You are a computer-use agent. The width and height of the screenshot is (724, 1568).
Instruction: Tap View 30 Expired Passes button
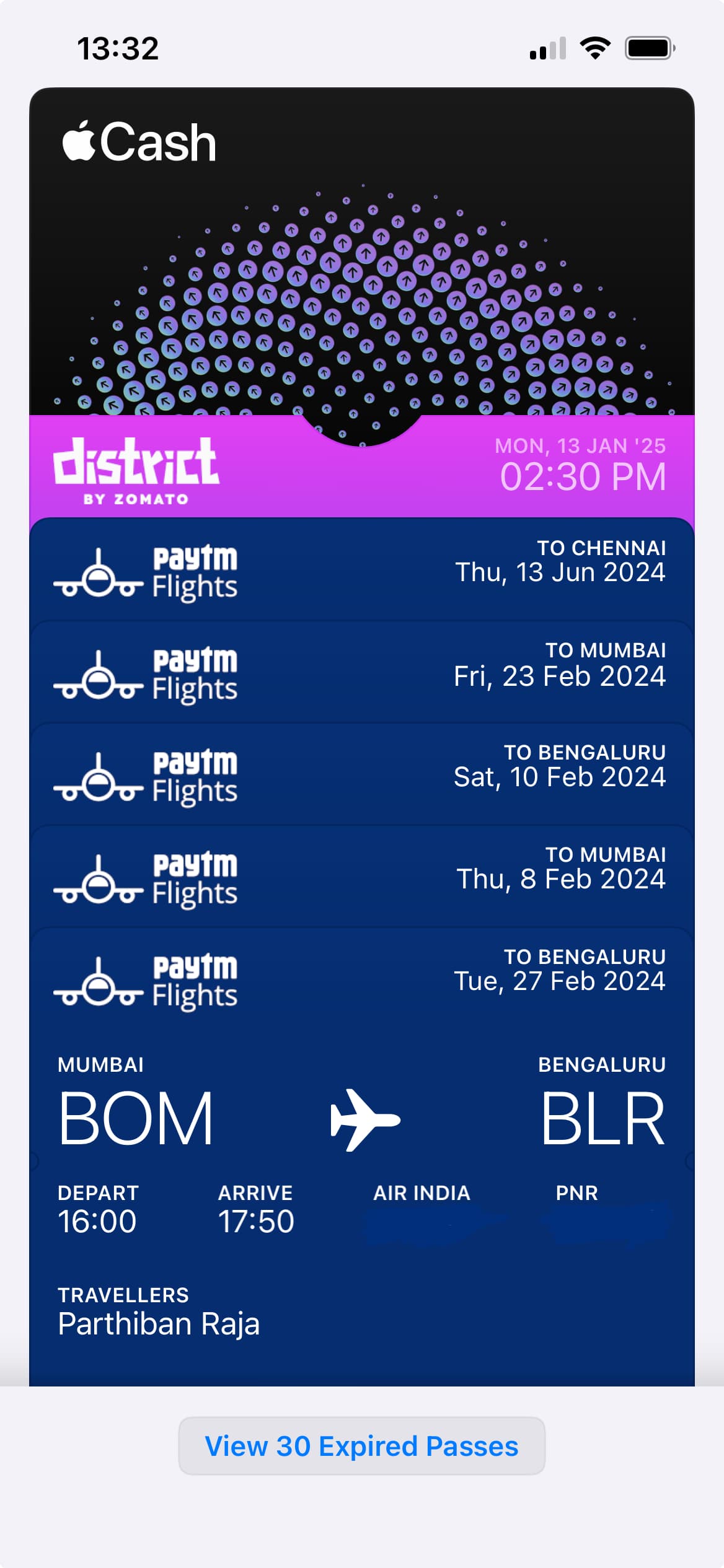click(362, 1446)
